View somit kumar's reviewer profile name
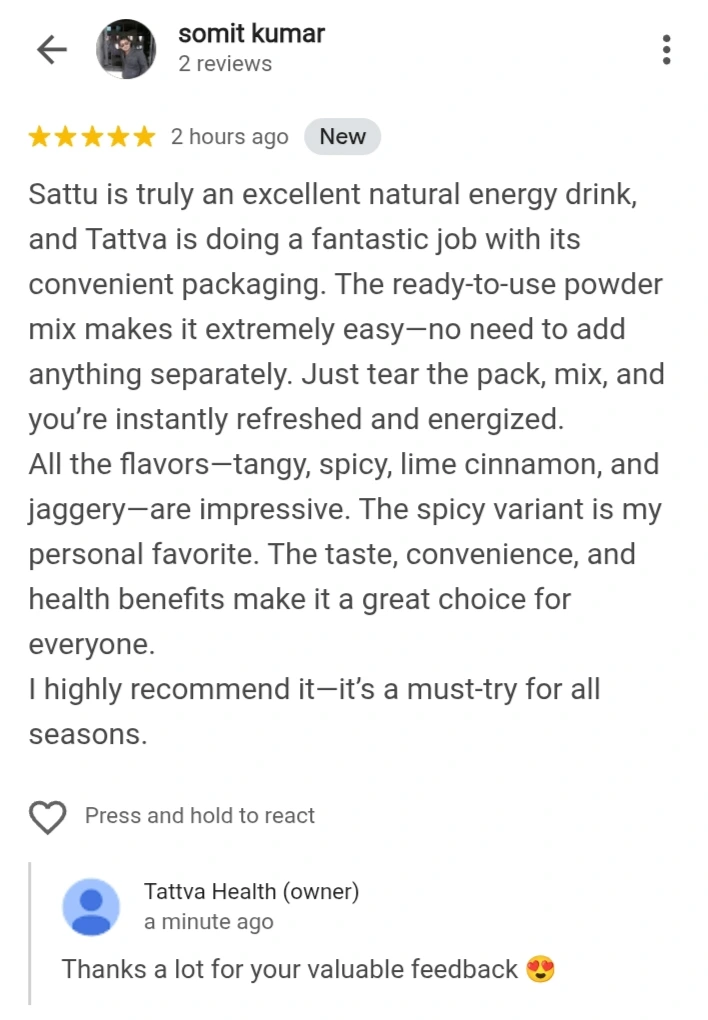The height and width of the screenshot is (1020, 708). (251, 33)
